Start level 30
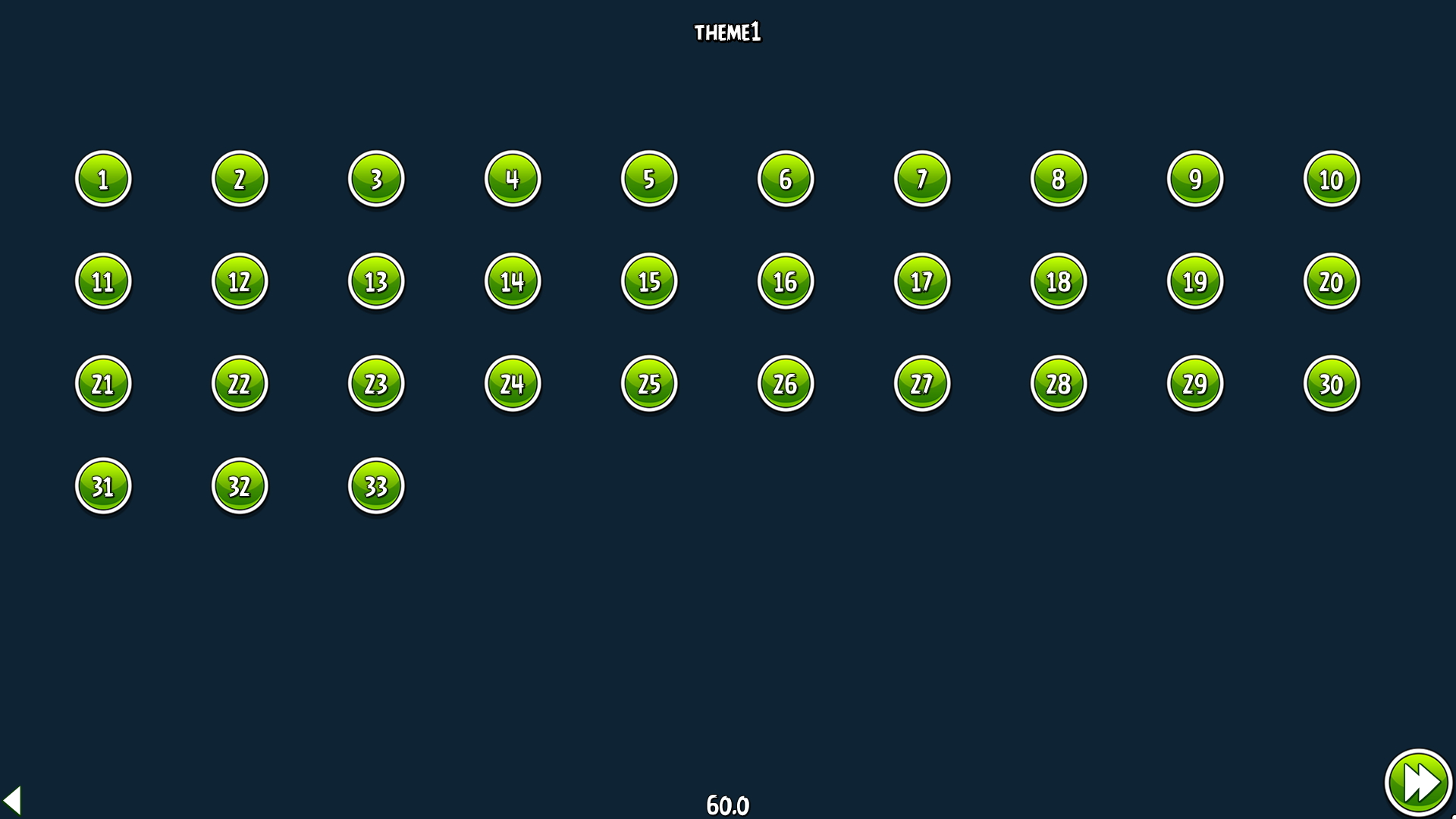Viewport: 1456px width, 819px height. click(x=1332, y=384)
